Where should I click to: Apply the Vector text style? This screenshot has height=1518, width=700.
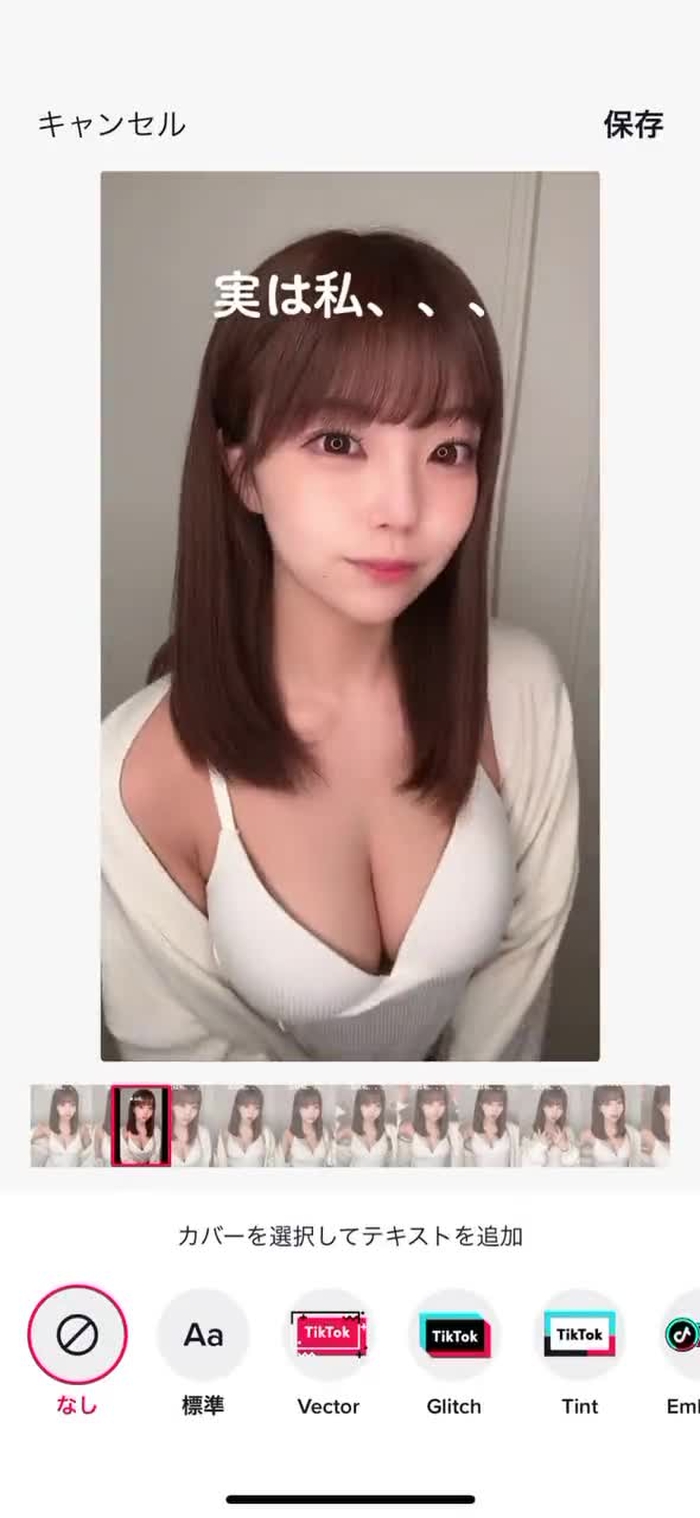click(x=328, y=1335)
